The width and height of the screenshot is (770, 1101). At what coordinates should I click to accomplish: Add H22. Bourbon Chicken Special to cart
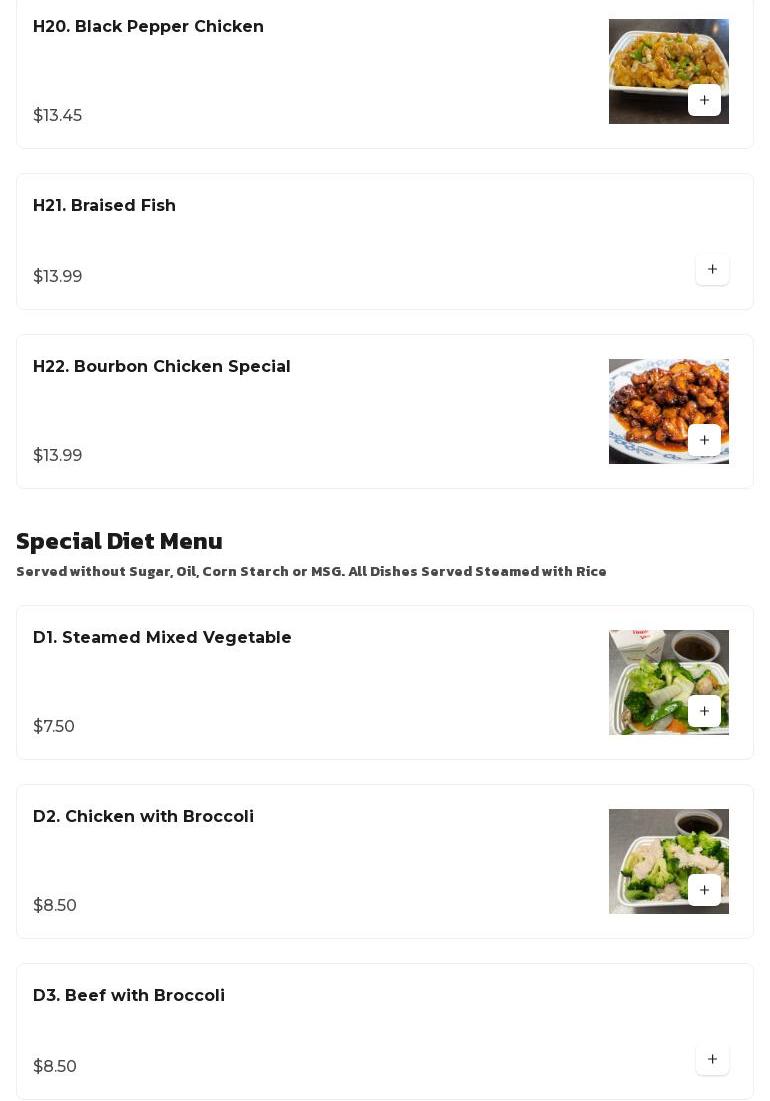pos(704,440)
